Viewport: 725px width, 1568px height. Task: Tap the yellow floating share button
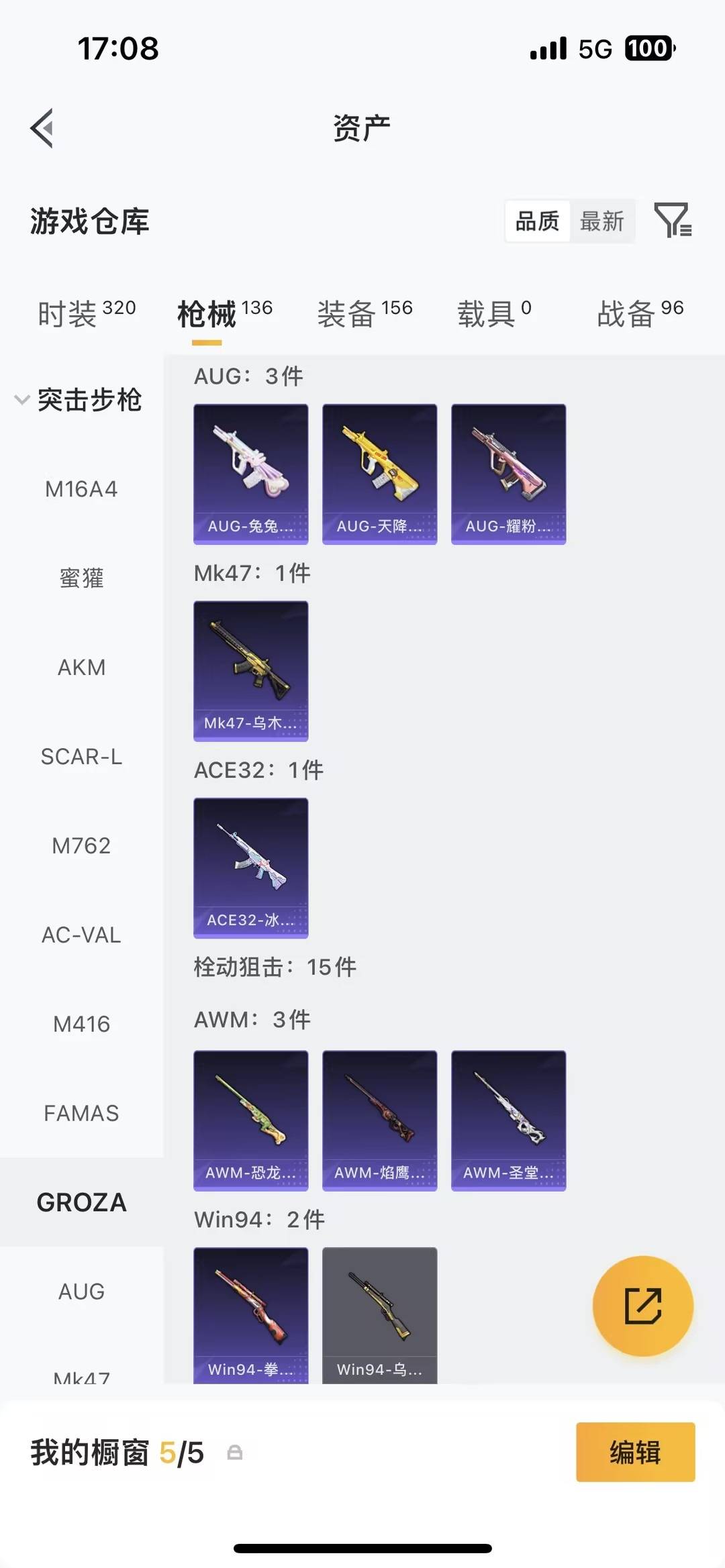point(642,1306)
